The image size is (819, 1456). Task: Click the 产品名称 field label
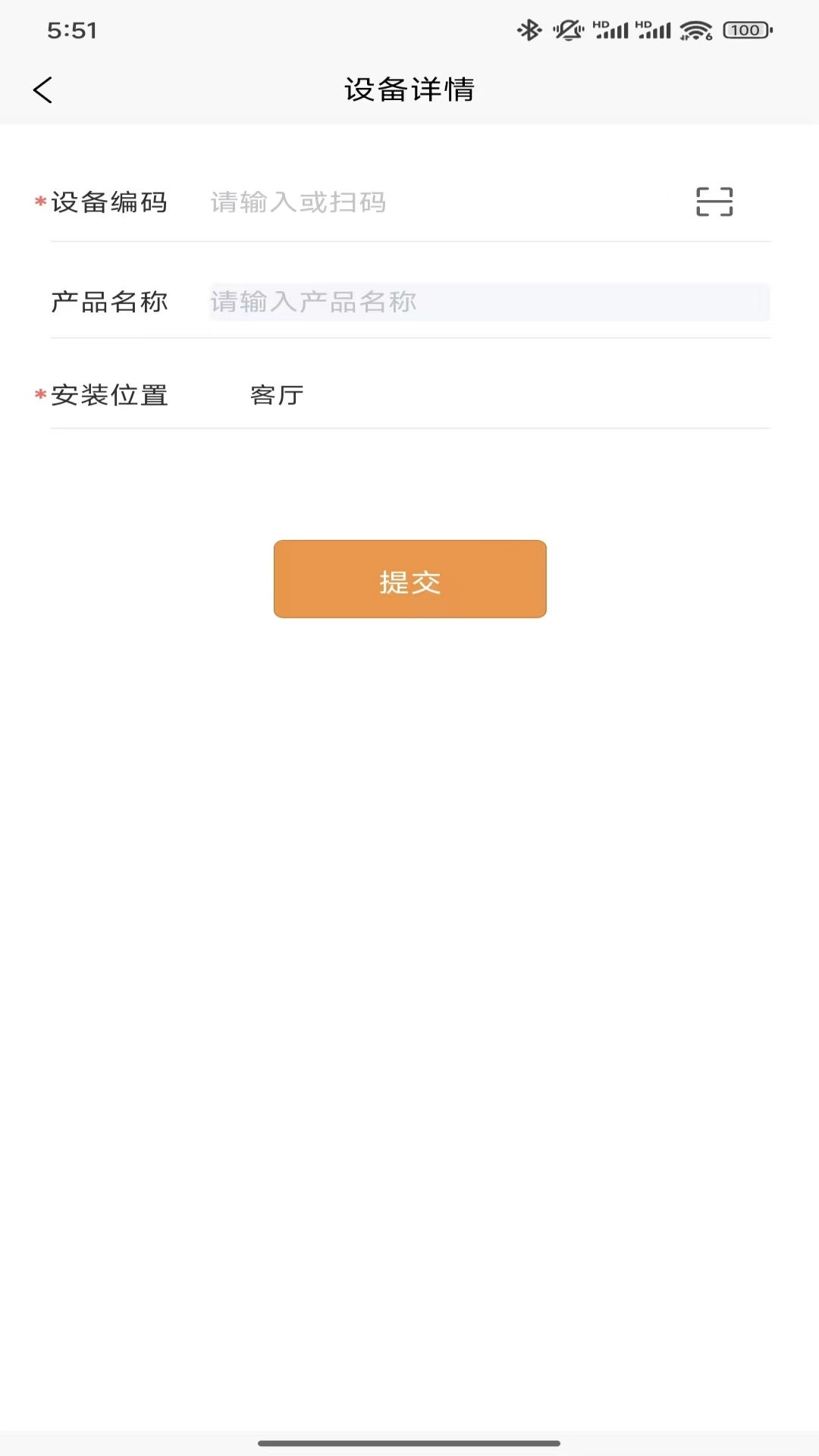109,301
